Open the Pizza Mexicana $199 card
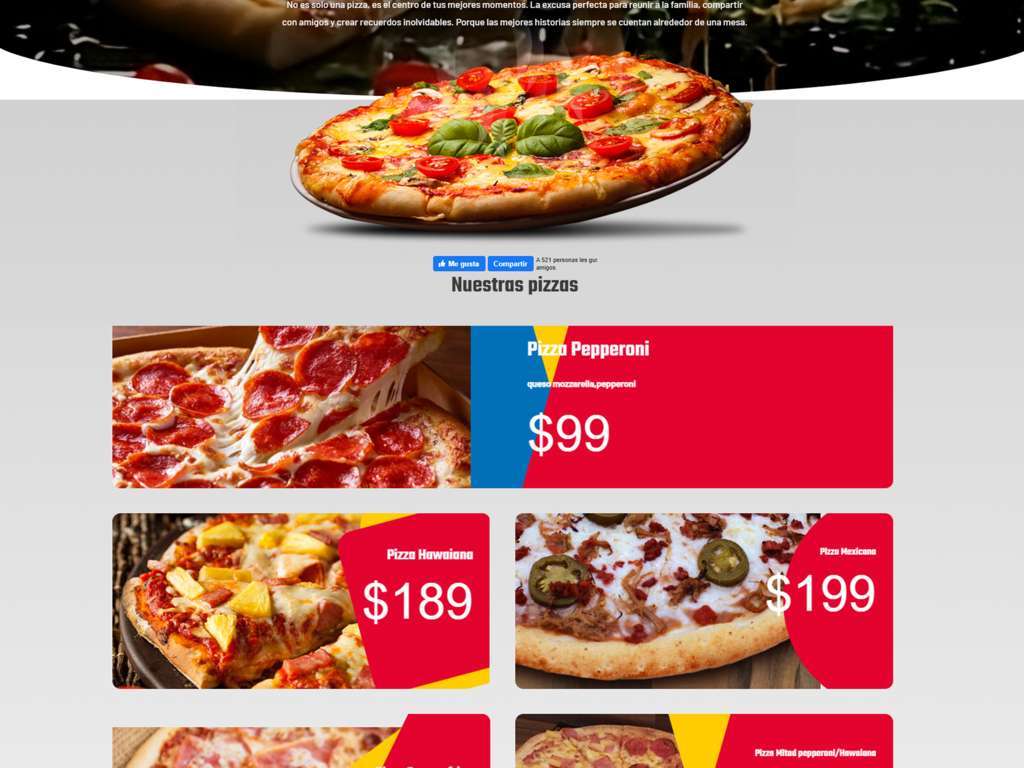Image resolution: width=1024 pixels, height=768 pixels. [703, 601]
